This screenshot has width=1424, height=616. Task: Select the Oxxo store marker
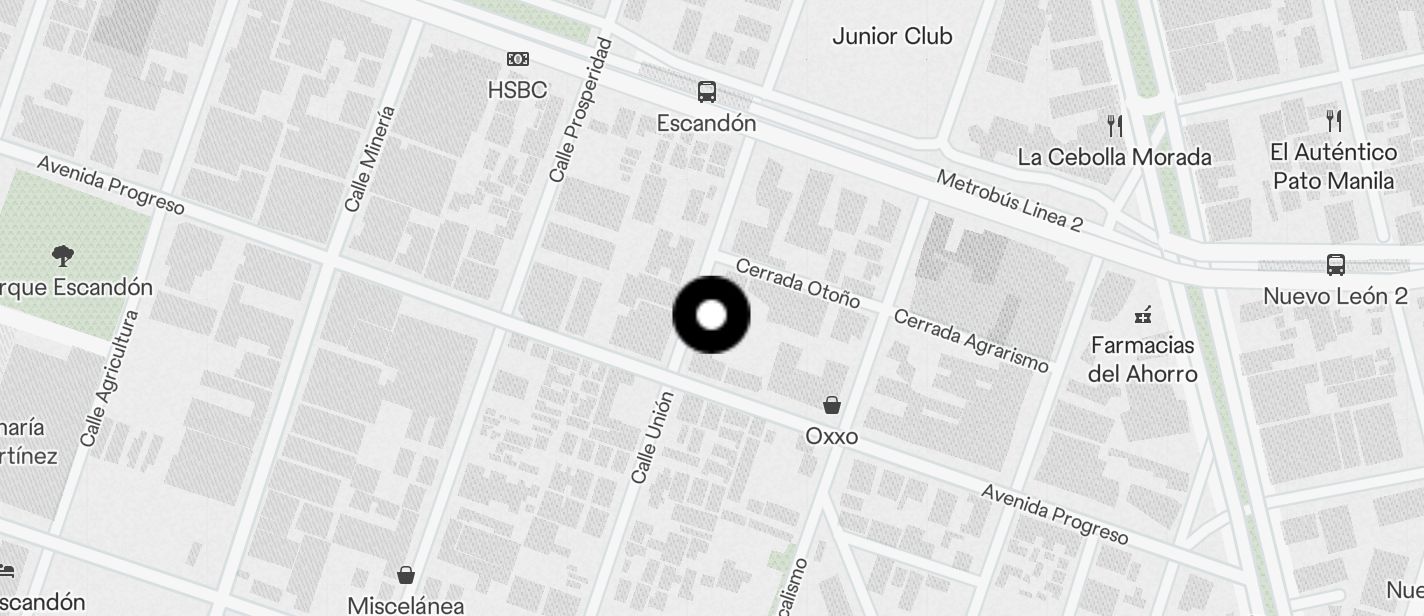(831, 405)
